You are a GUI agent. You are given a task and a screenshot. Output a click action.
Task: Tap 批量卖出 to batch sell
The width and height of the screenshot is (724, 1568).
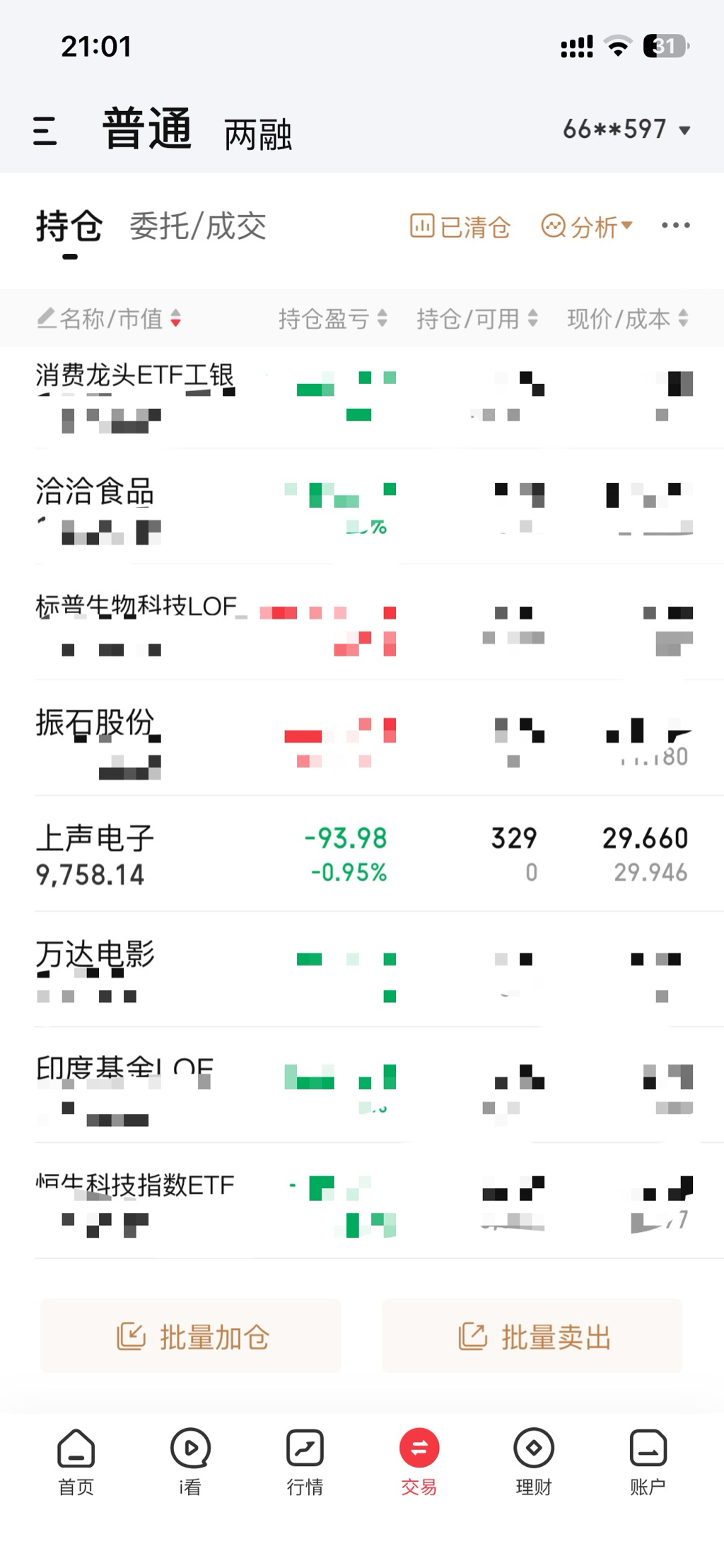click(x=532, y=1337)
